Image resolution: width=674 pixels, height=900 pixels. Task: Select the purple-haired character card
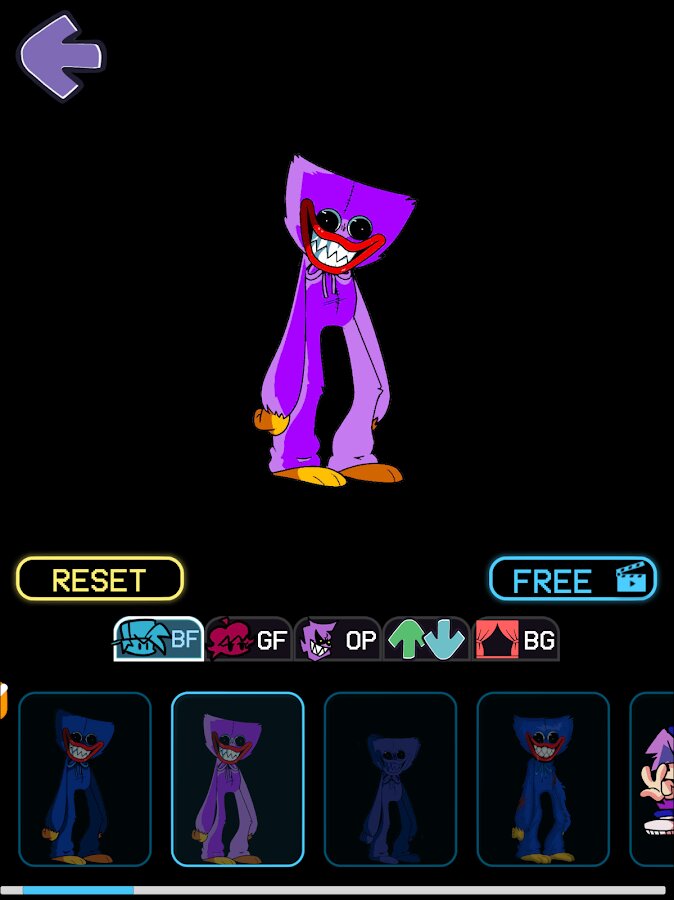(655, 778)
